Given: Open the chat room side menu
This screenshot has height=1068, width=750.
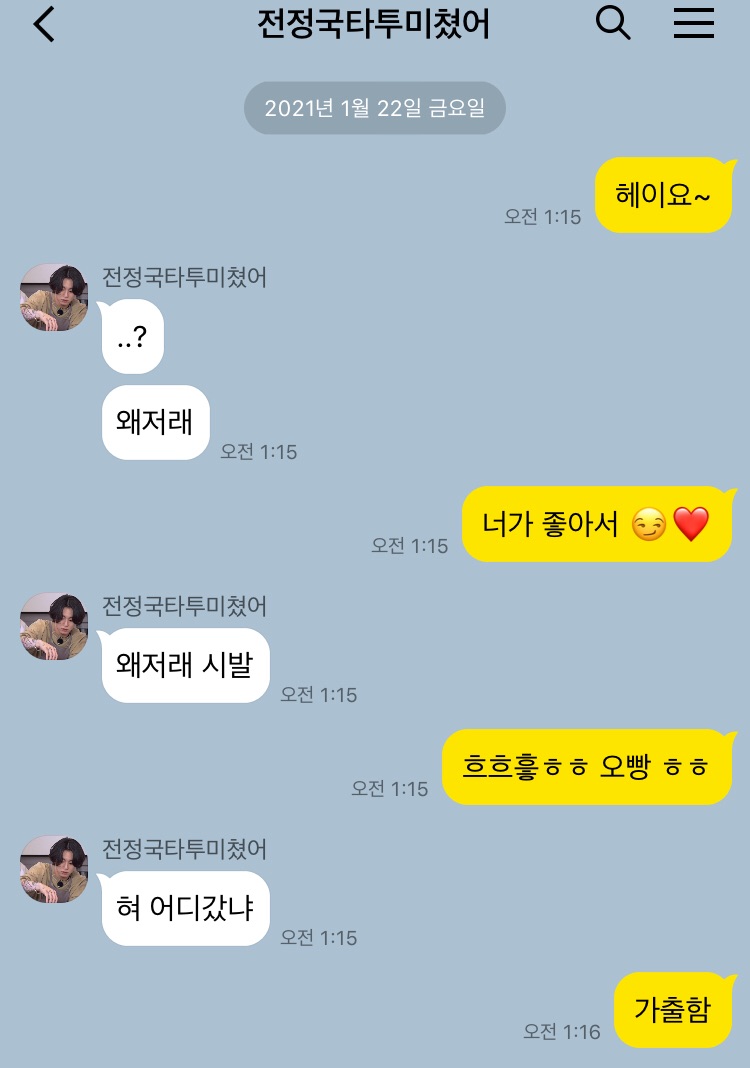Looking at the screenshot, I should 694,23.
